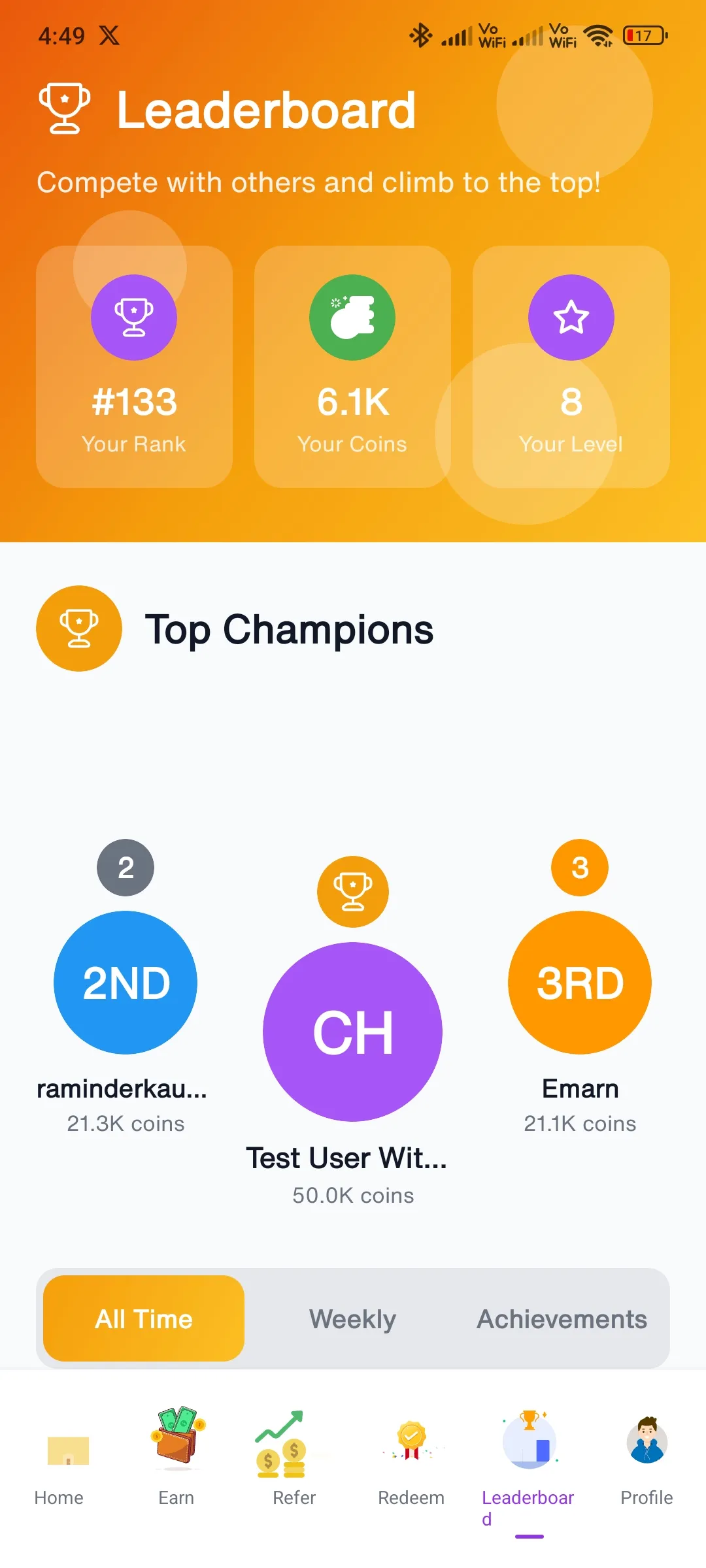Switch to the Weekly tab
The image size is (706, 1568).
pyautogui.click(x=352, y=1318)
